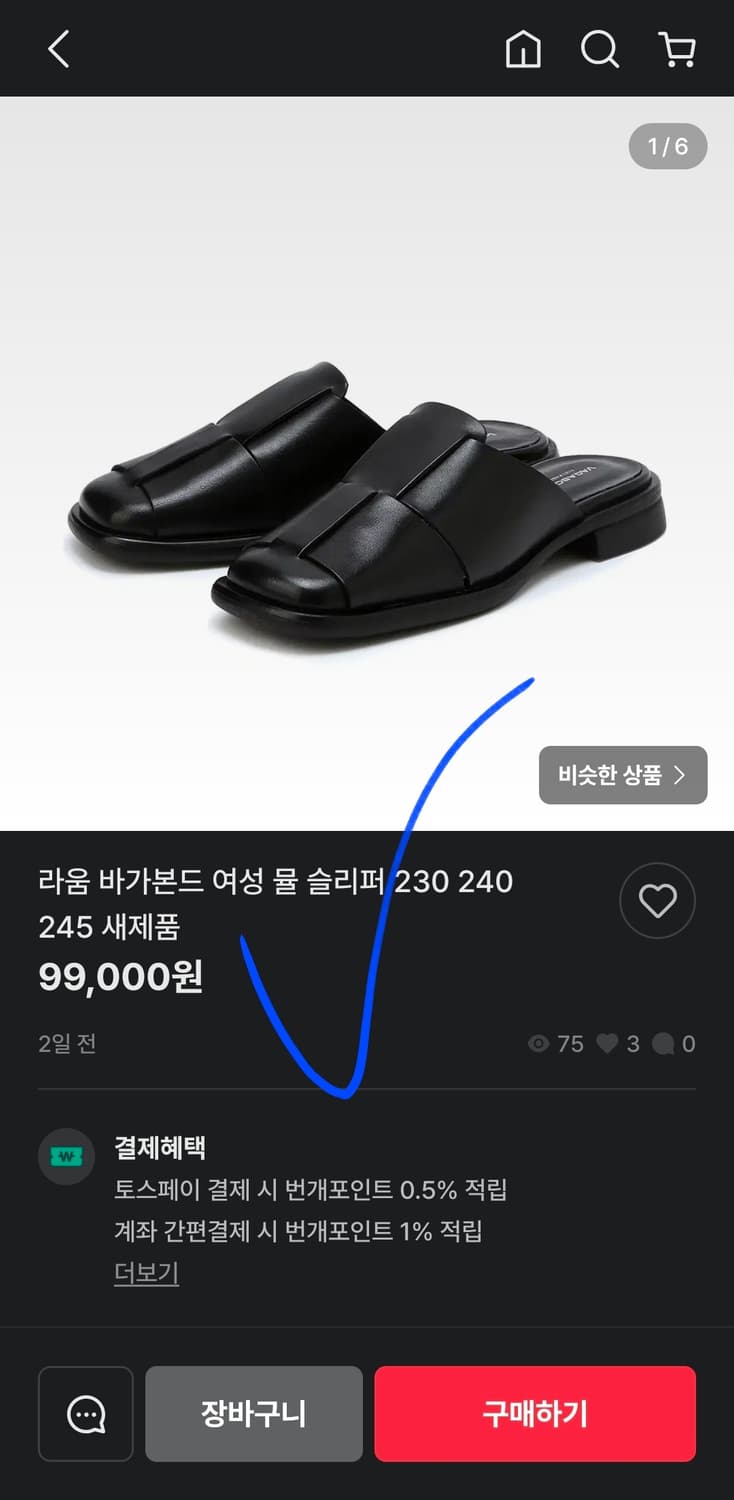This screenshot has width=734, height=1500.
Task: Expand payment benefits by tapping 더보기
Action: pos(145,1273)
